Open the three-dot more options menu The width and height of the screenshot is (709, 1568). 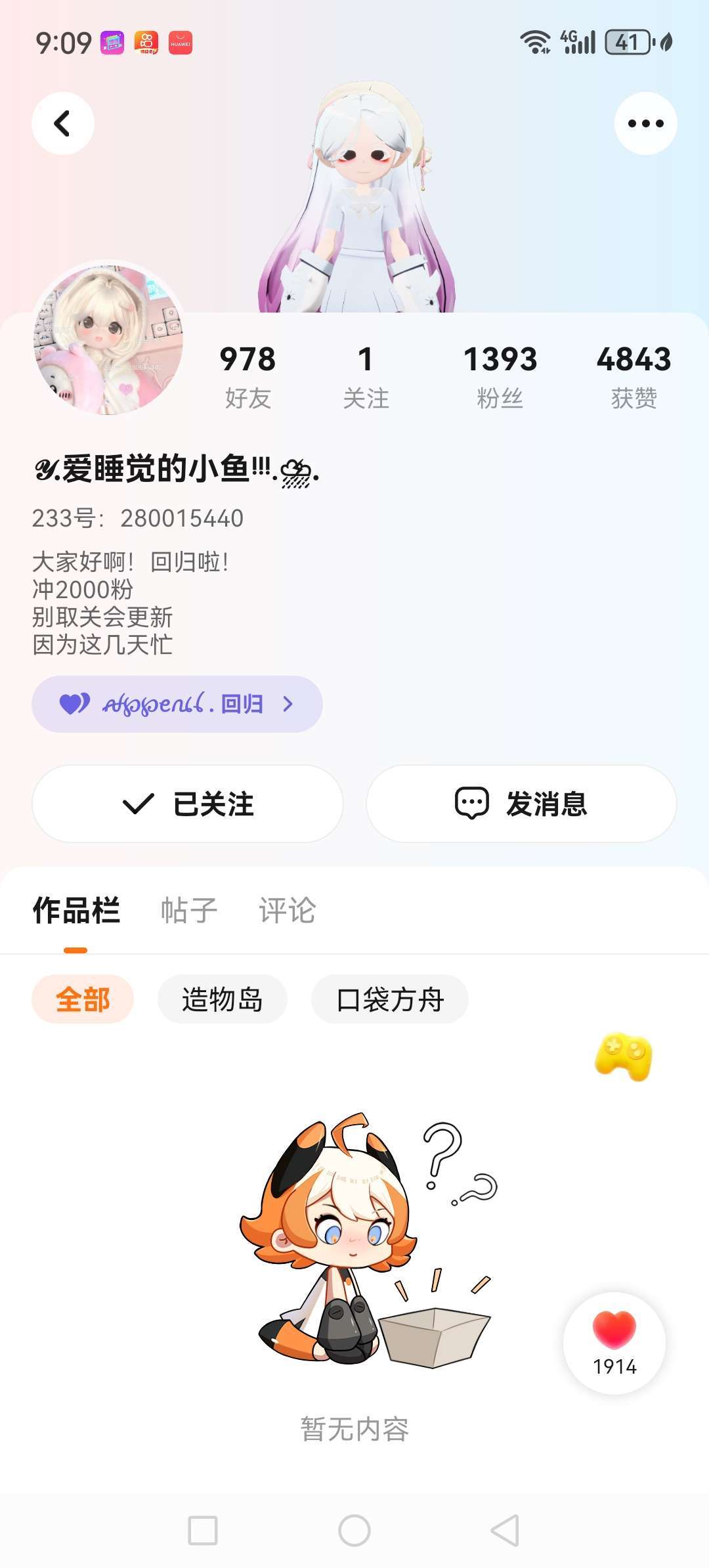[645, 123]
